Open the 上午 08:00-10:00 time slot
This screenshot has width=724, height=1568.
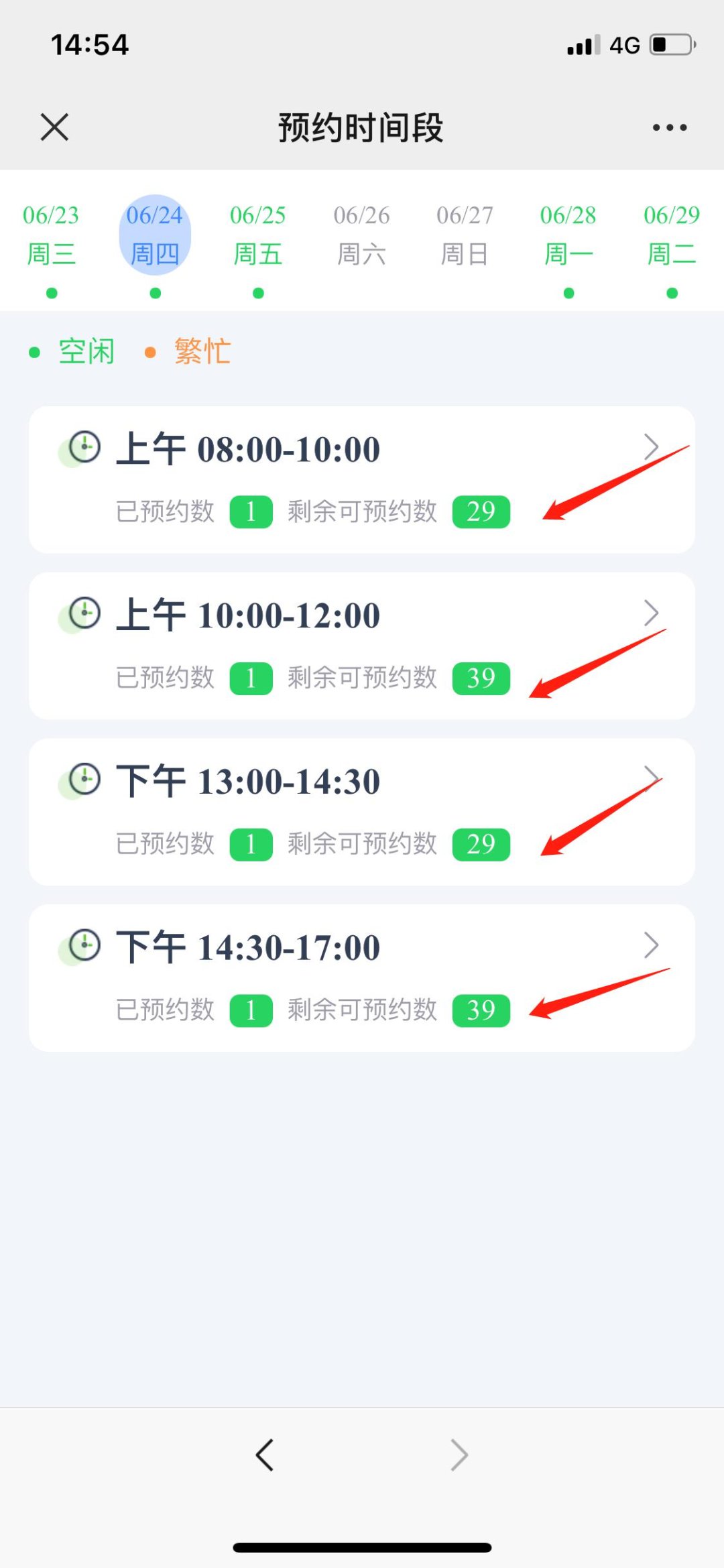click(x=361, y=479)
